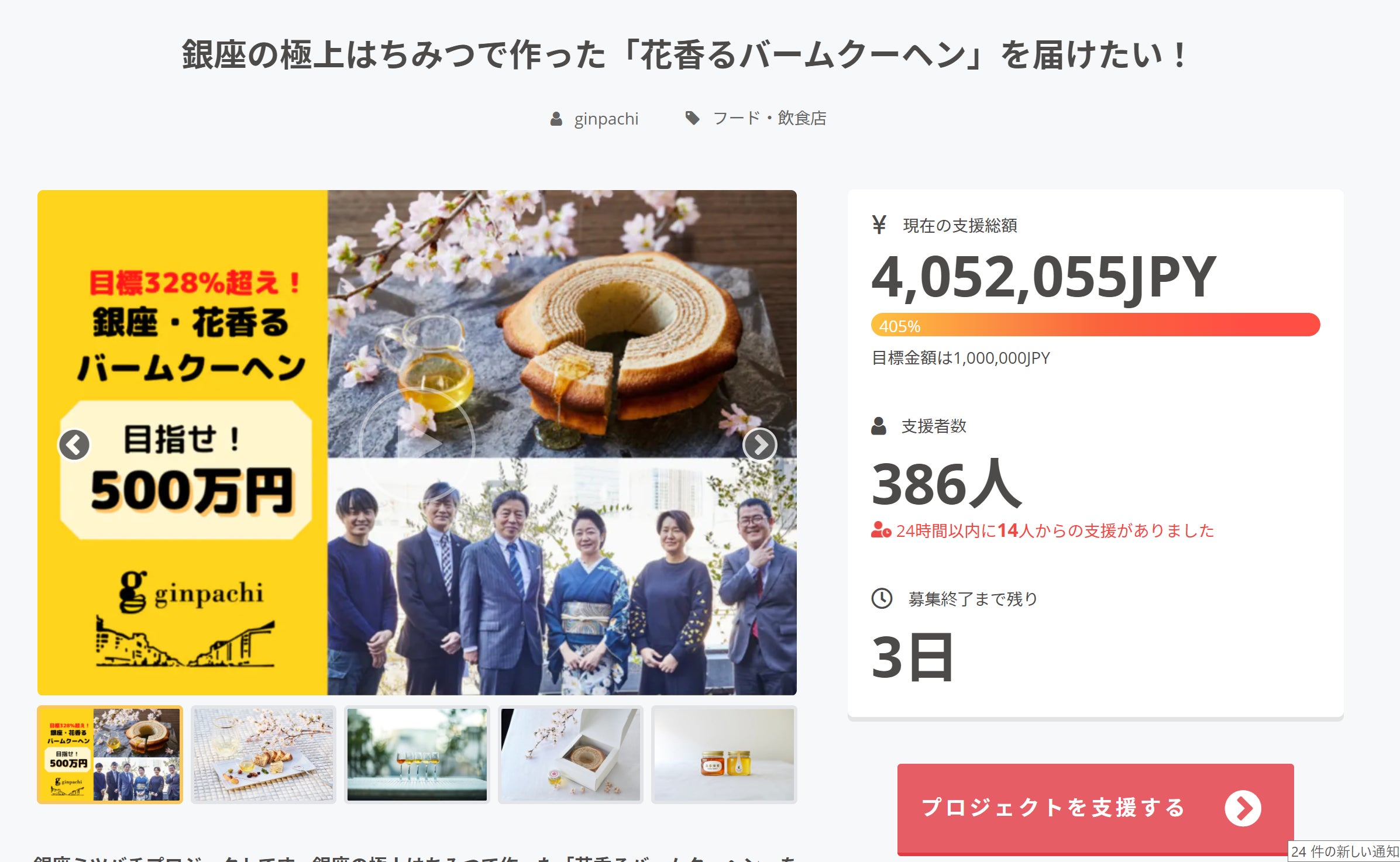Select the honey glasses thumbnail

click(x=417, y=754)
